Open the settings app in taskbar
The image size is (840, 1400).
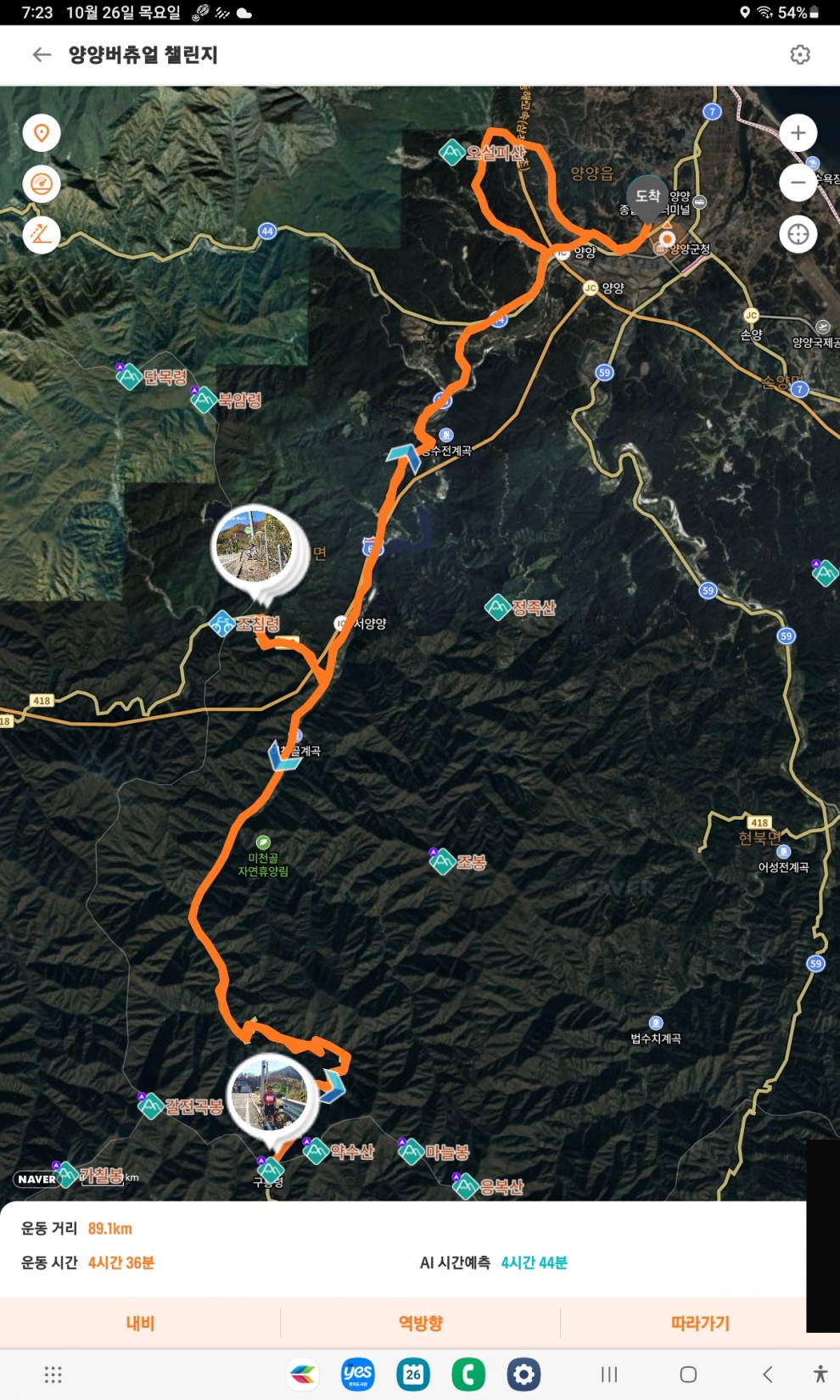click(x=524, y=1375)
